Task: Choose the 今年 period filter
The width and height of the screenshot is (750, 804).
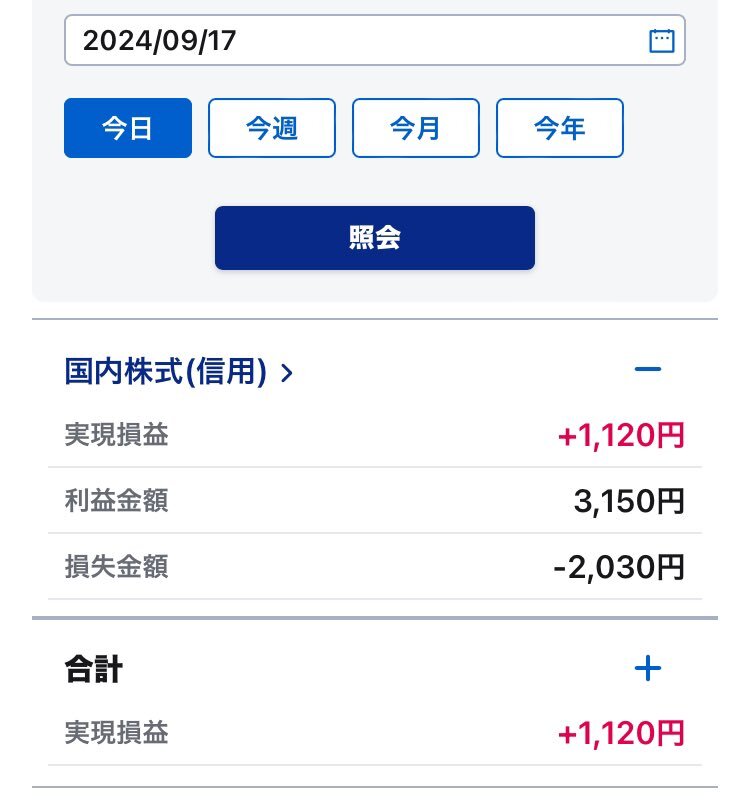Action: (559, 128)
